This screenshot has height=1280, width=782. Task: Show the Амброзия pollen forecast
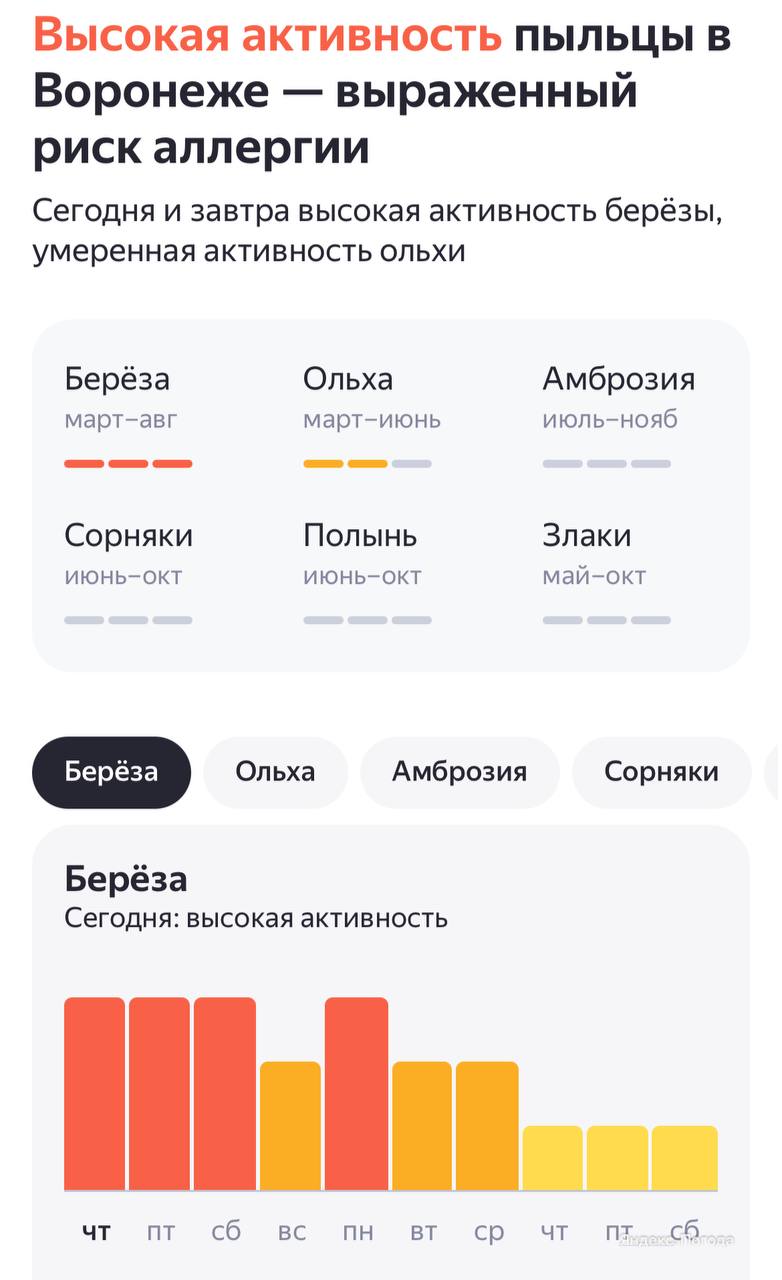point(459,772)
